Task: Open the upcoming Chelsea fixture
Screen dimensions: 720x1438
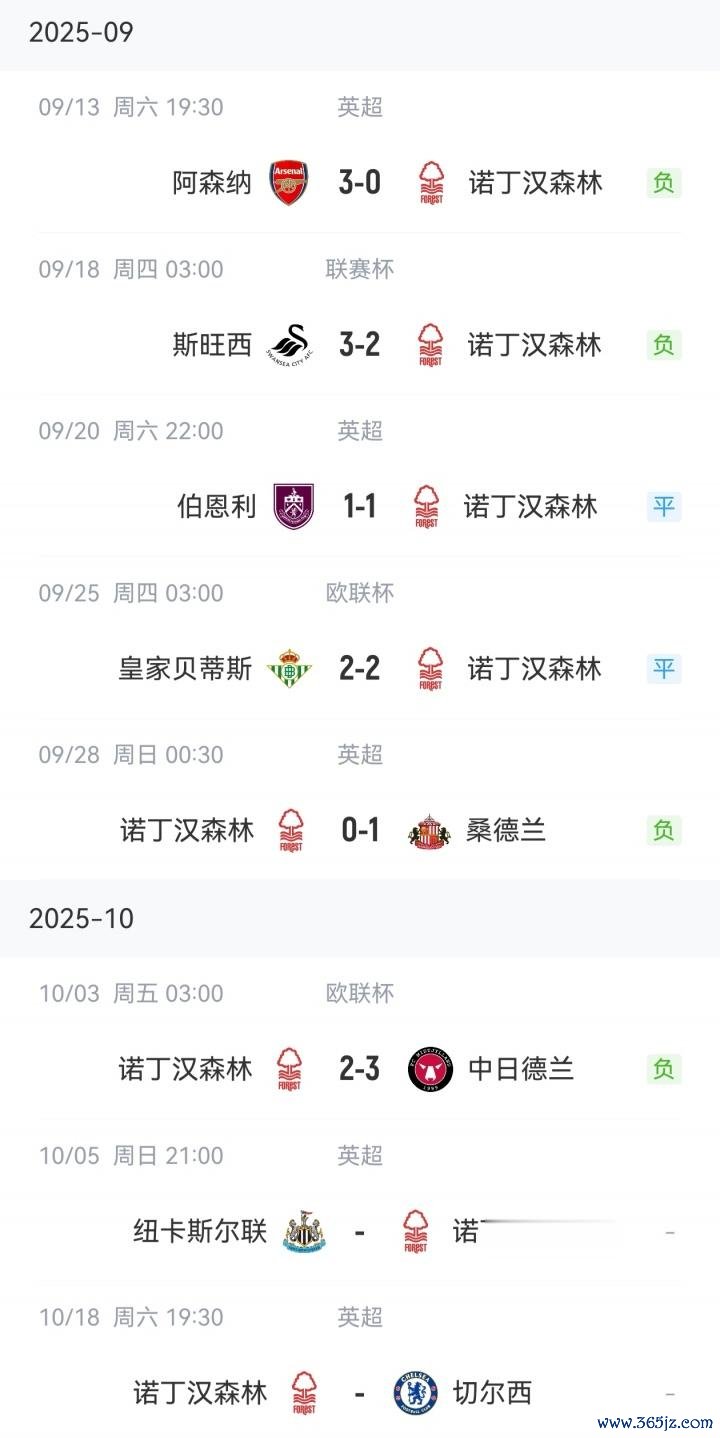Action: click(360, 1393)
